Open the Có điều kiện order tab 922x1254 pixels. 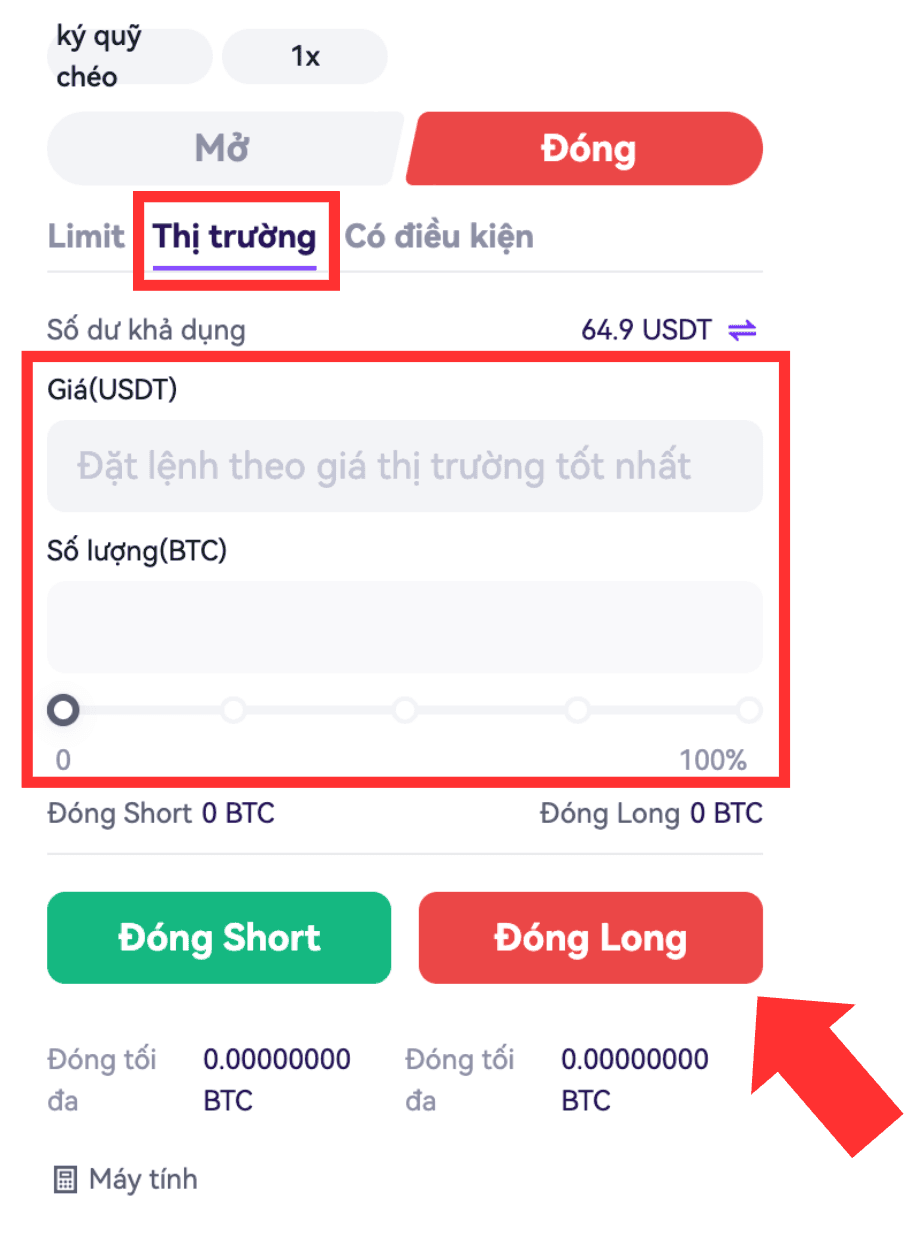439,237
